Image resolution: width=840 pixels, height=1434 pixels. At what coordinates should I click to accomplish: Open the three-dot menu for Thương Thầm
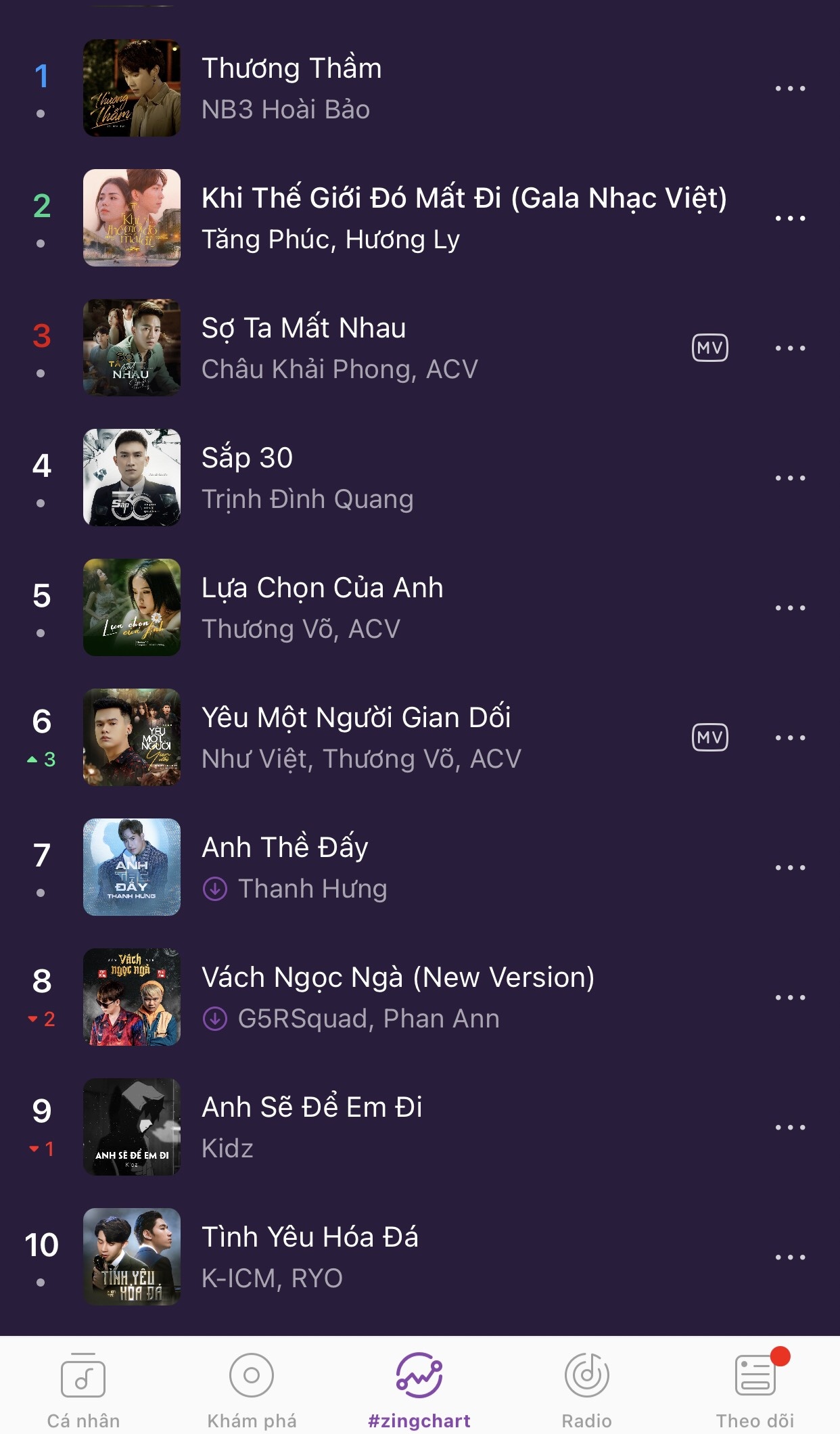coord(789,88)
